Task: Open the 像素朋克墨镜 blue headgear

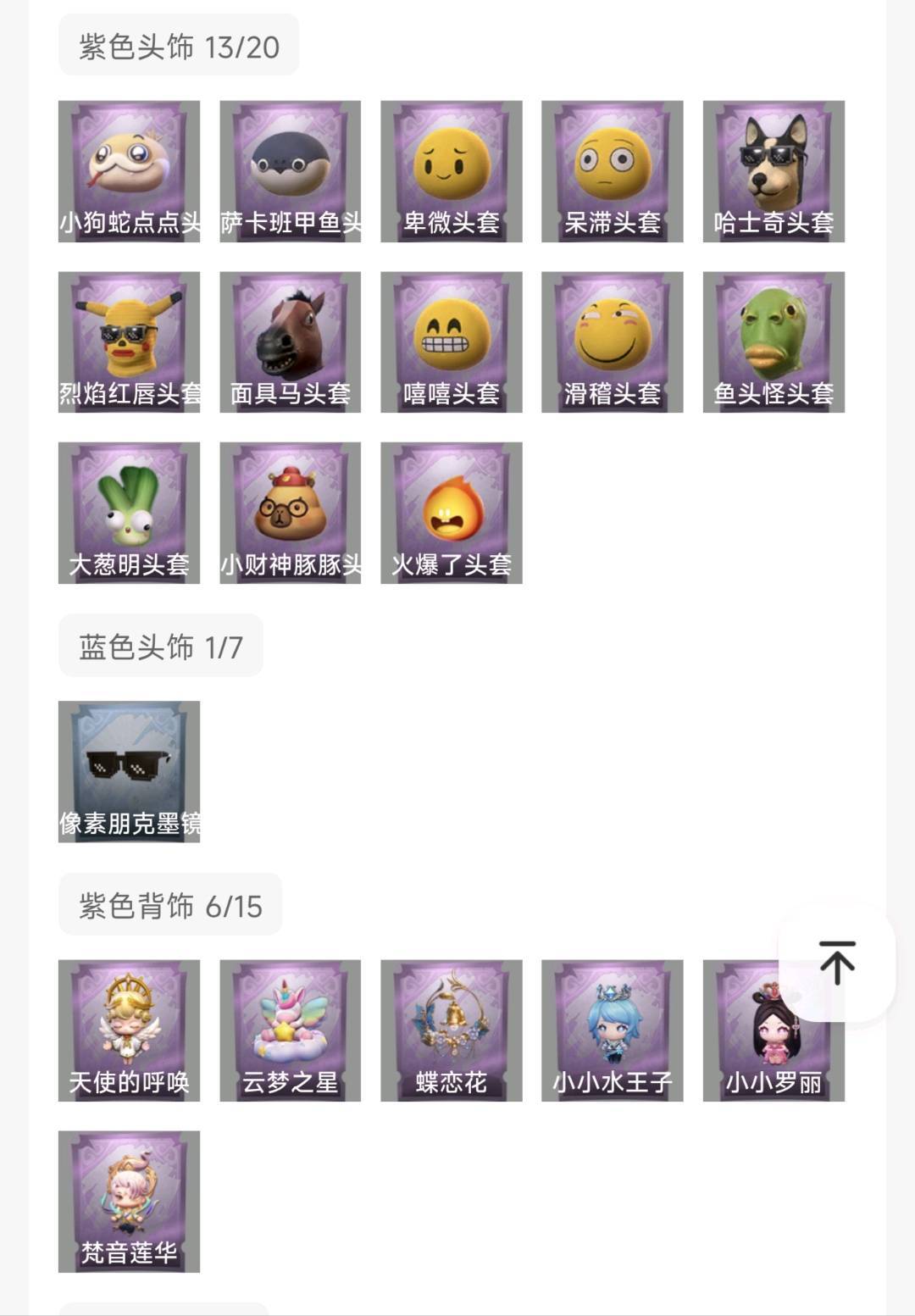Action: 129,771
